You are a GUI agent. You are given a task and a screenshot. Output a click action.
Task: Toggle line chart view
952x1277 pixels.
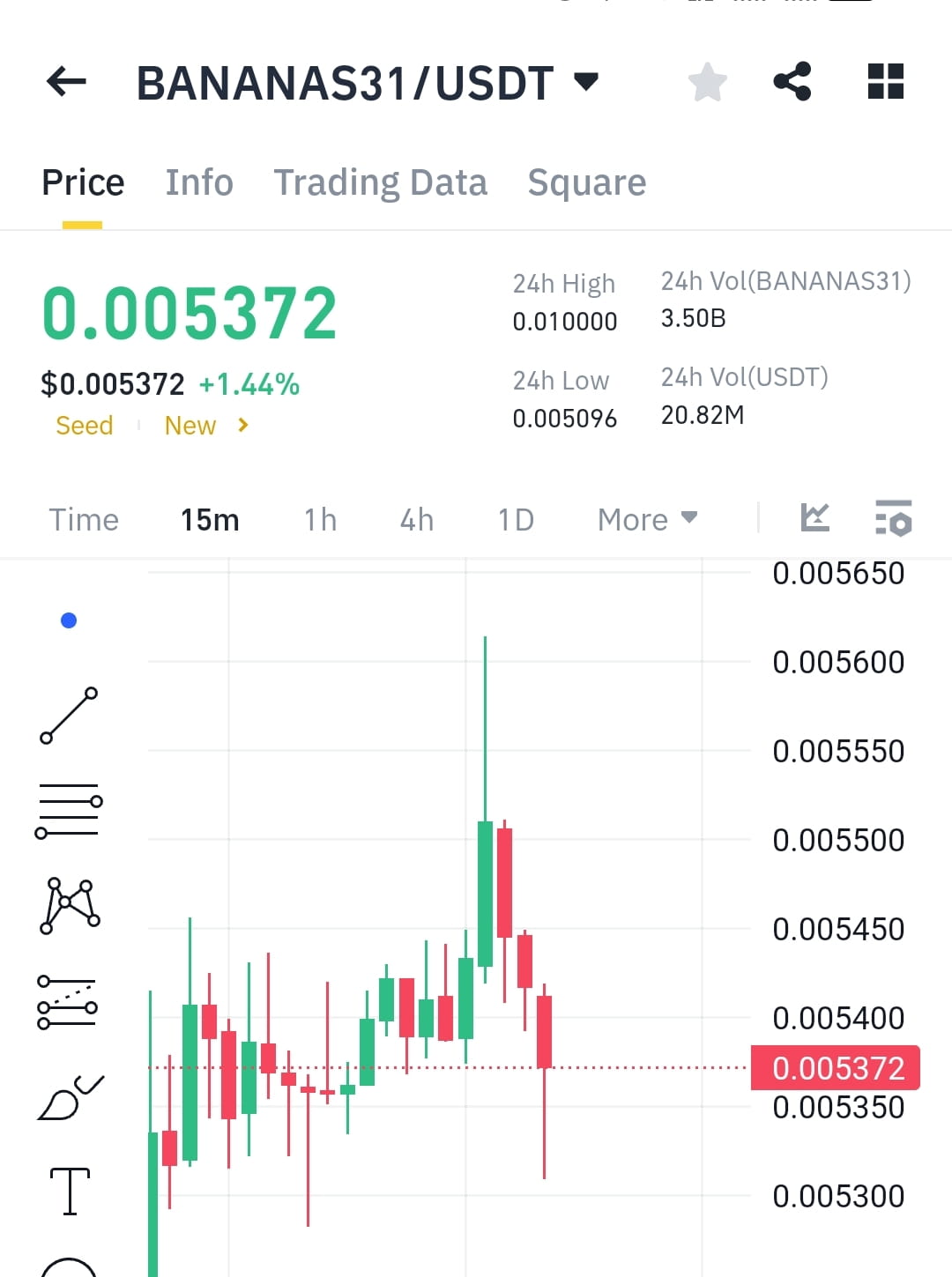click(815, 519)
